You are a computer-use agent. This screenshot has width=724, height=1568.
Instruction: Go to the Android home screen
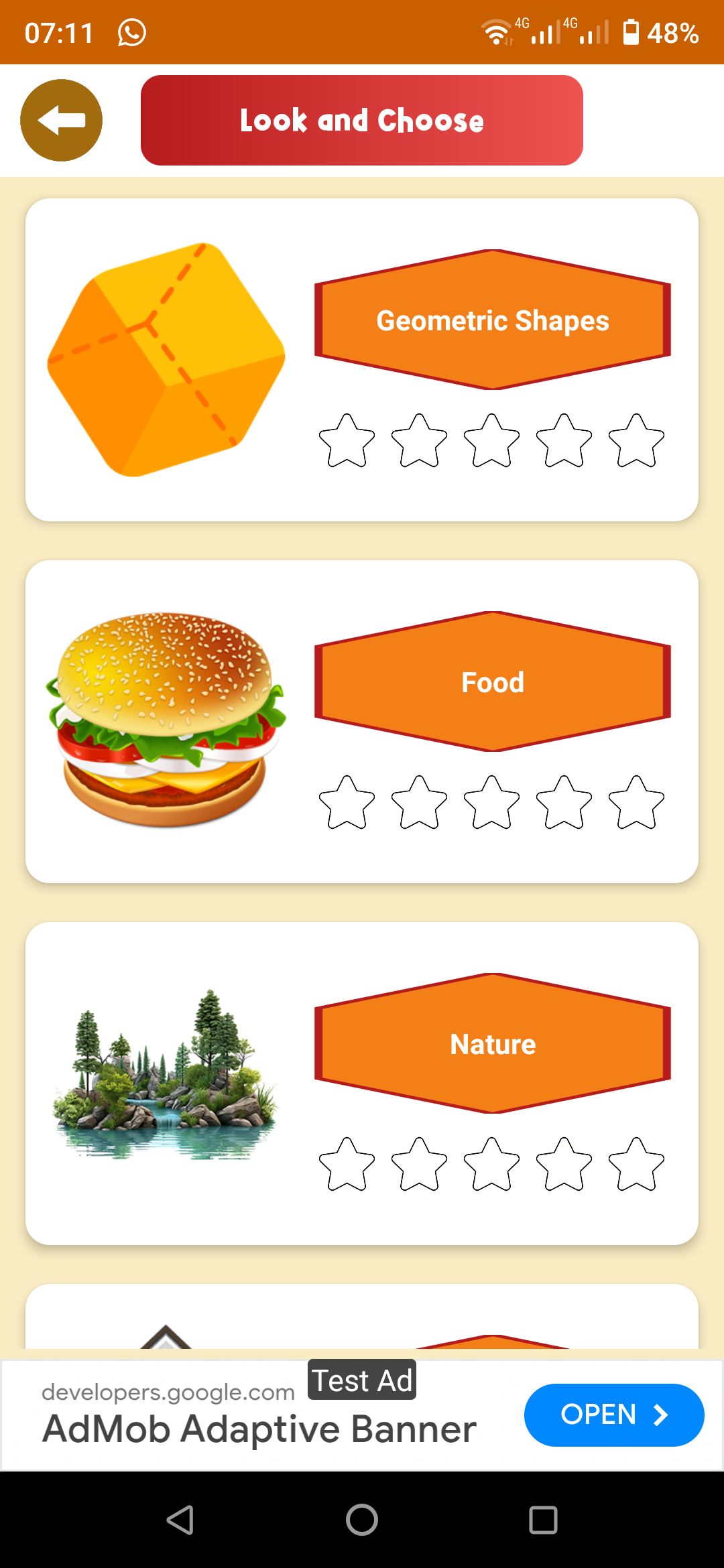pyautogui.click(x=362, y=1519)
